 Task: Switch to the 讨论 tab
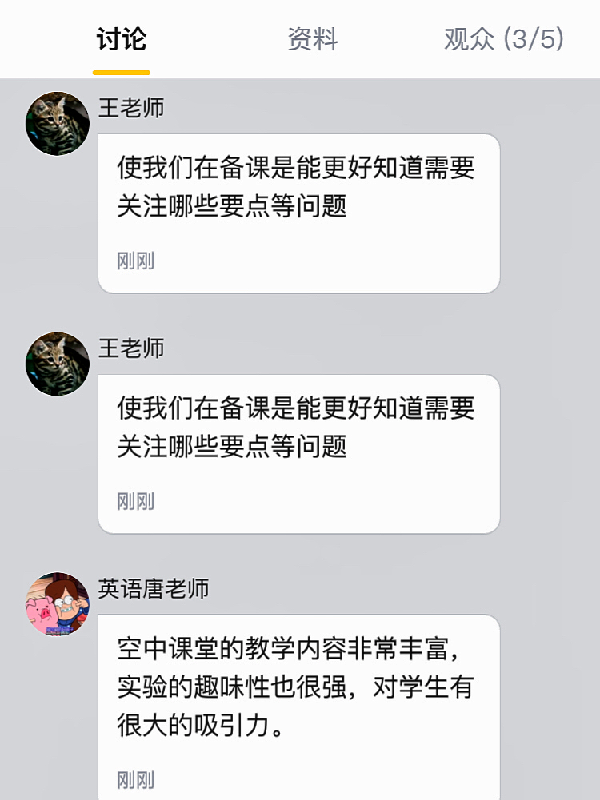[x=121, y=40]
